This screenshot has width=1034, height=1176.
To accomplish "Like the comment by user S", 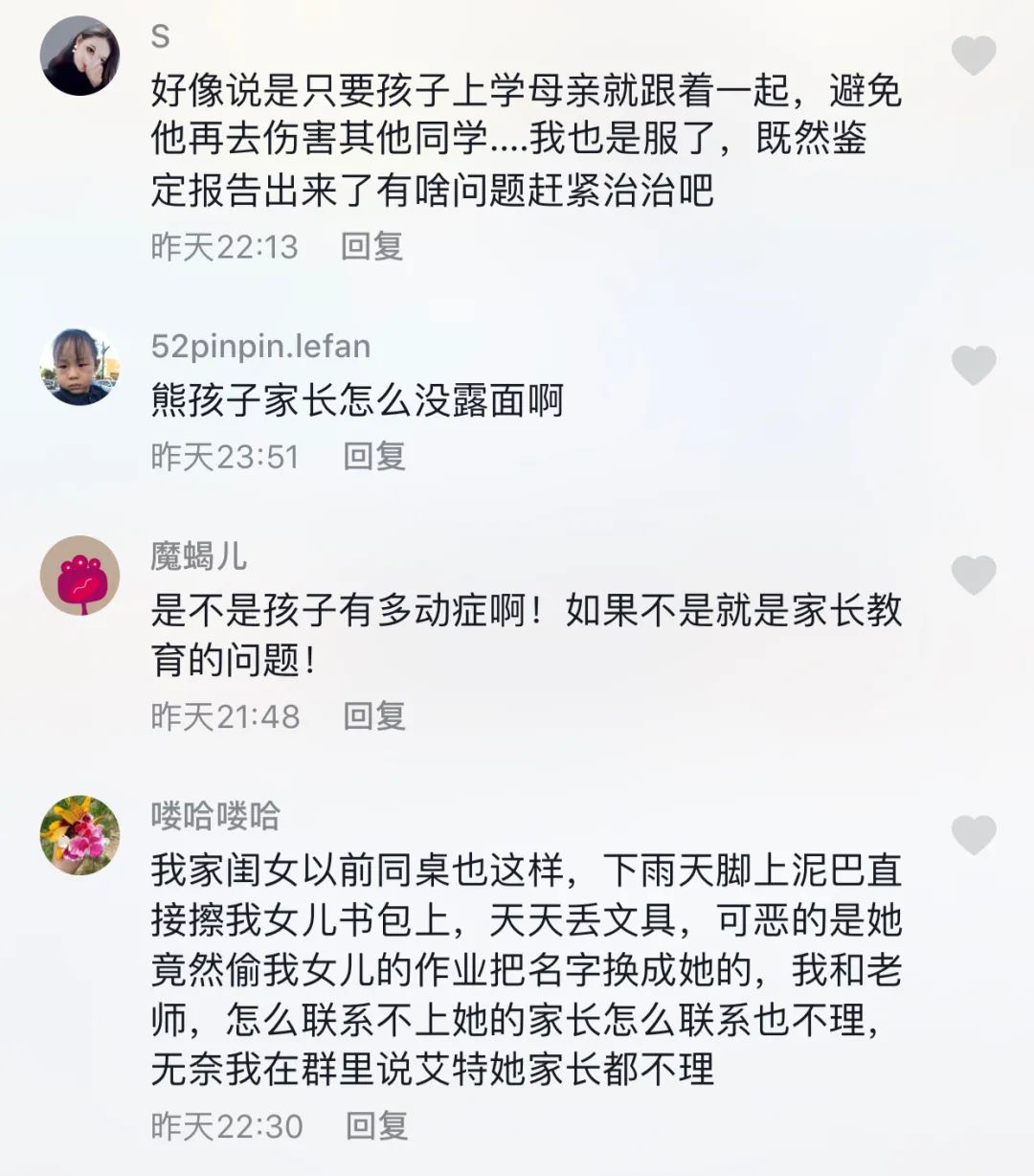I will [x=974, y=56].
